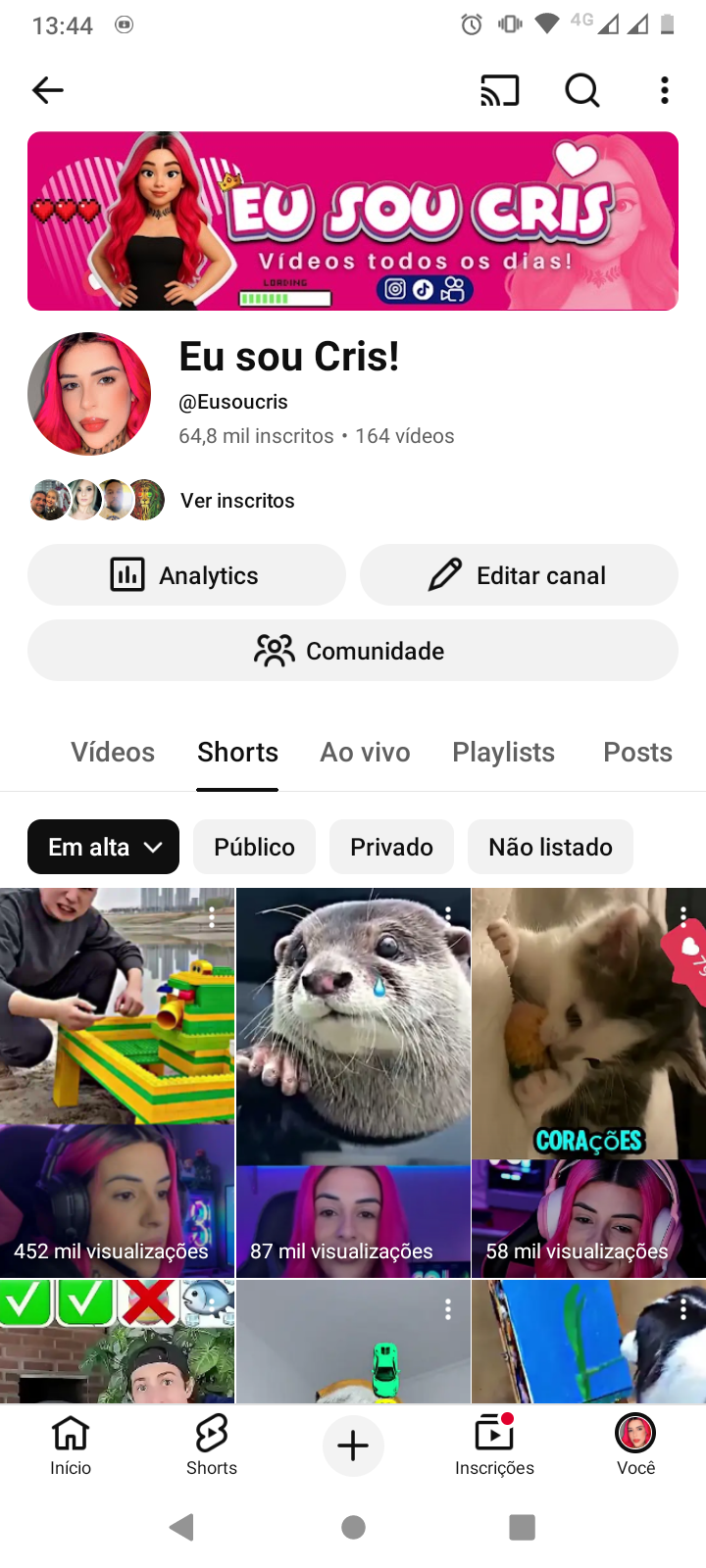
Task: Show the Playlists tab
Action: click(503, 752)
